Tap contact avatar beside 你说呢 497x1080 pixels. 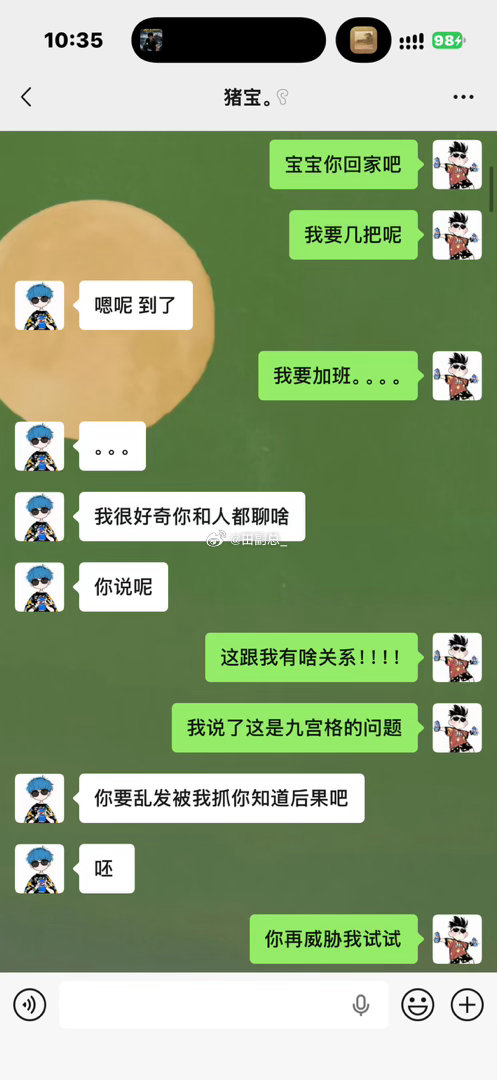tap(40, 587)
